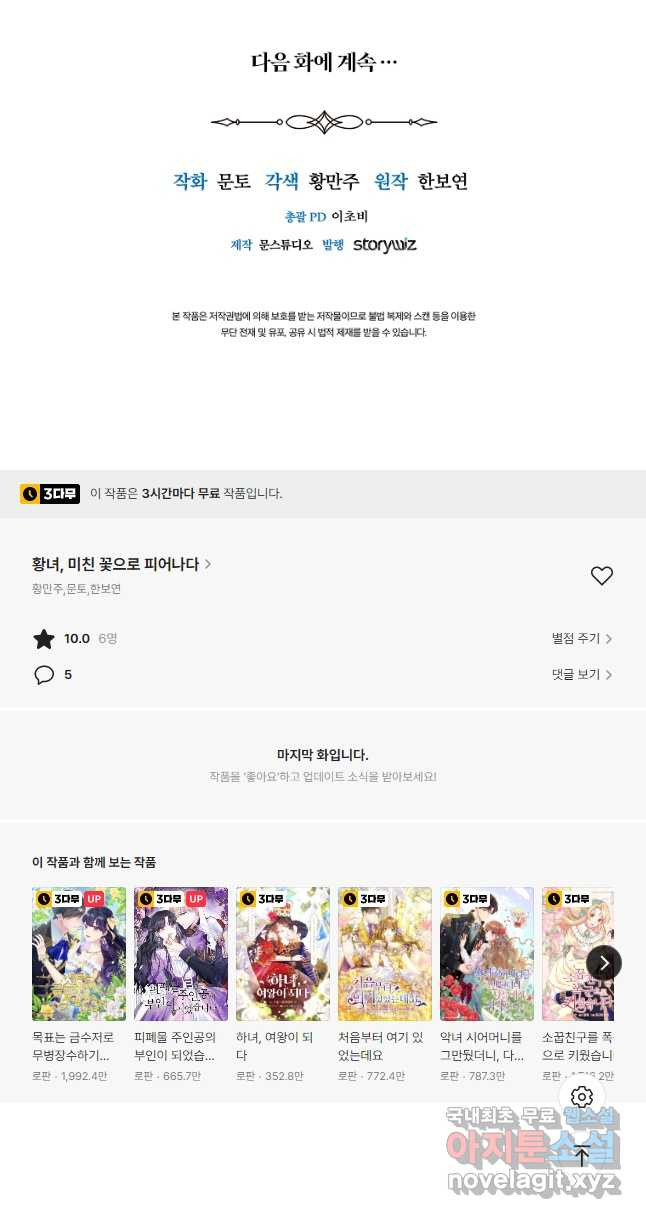The width and height of the screenshot is (646, 1219).
Task: Tap 별점 주기 to rate
Action: tap(581, 638)
